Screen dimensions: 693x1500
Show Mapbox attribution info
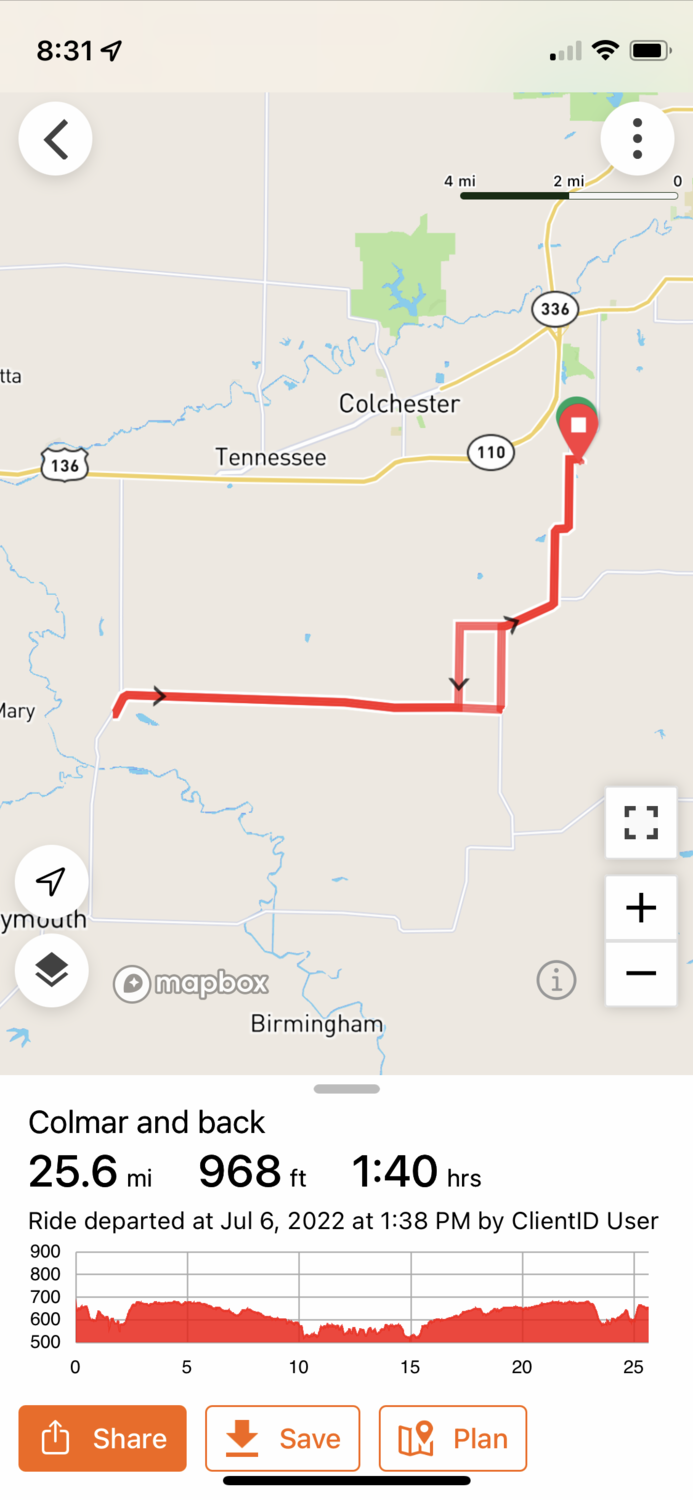pos(556,980)
